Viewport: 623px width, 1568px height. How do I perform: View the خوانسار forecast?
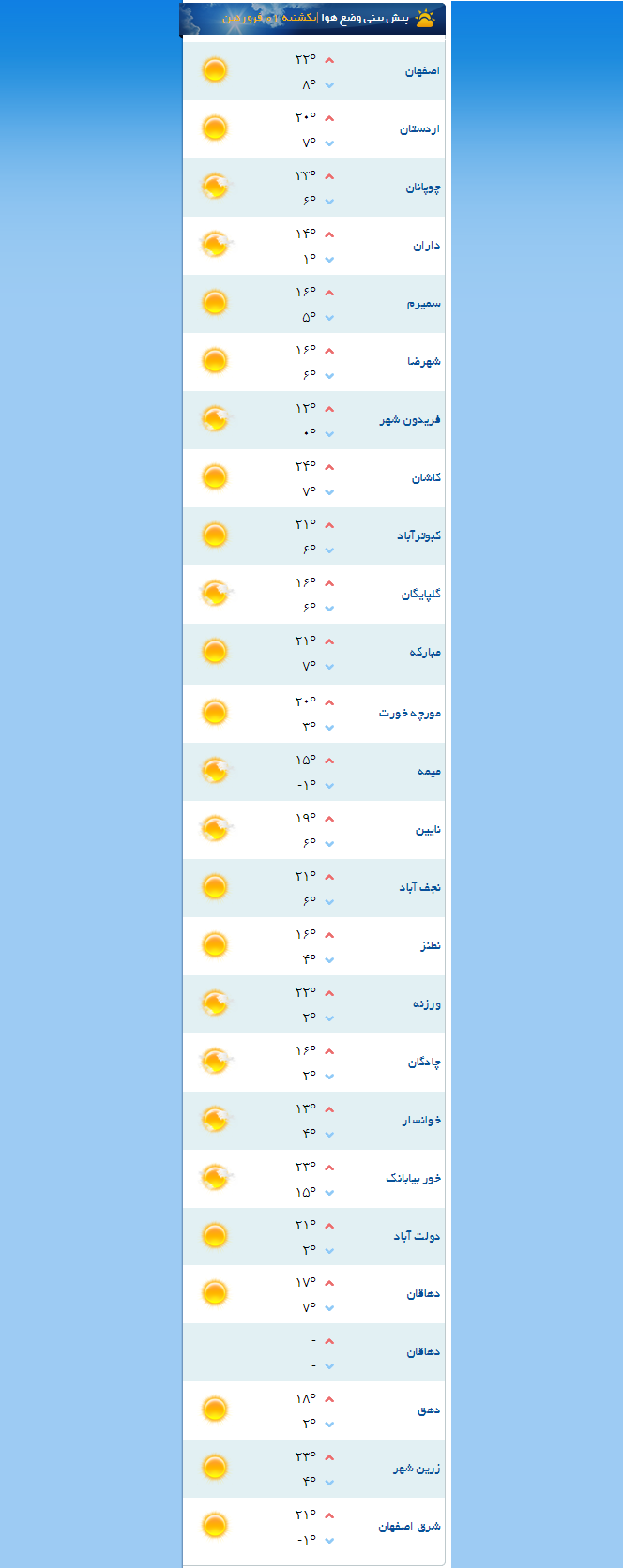pos(421,1120)
